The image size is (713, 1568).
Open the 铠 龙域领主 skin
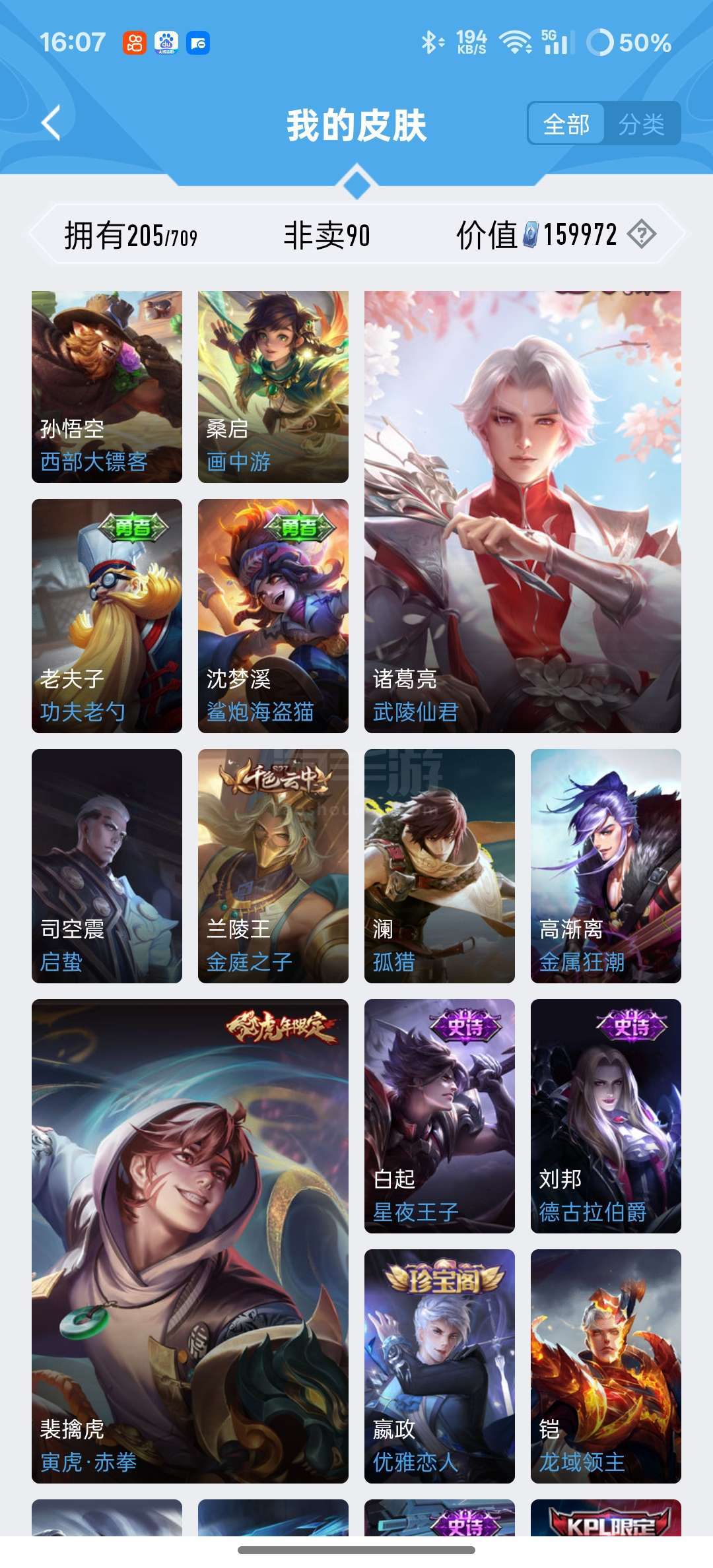point(606,1366)
